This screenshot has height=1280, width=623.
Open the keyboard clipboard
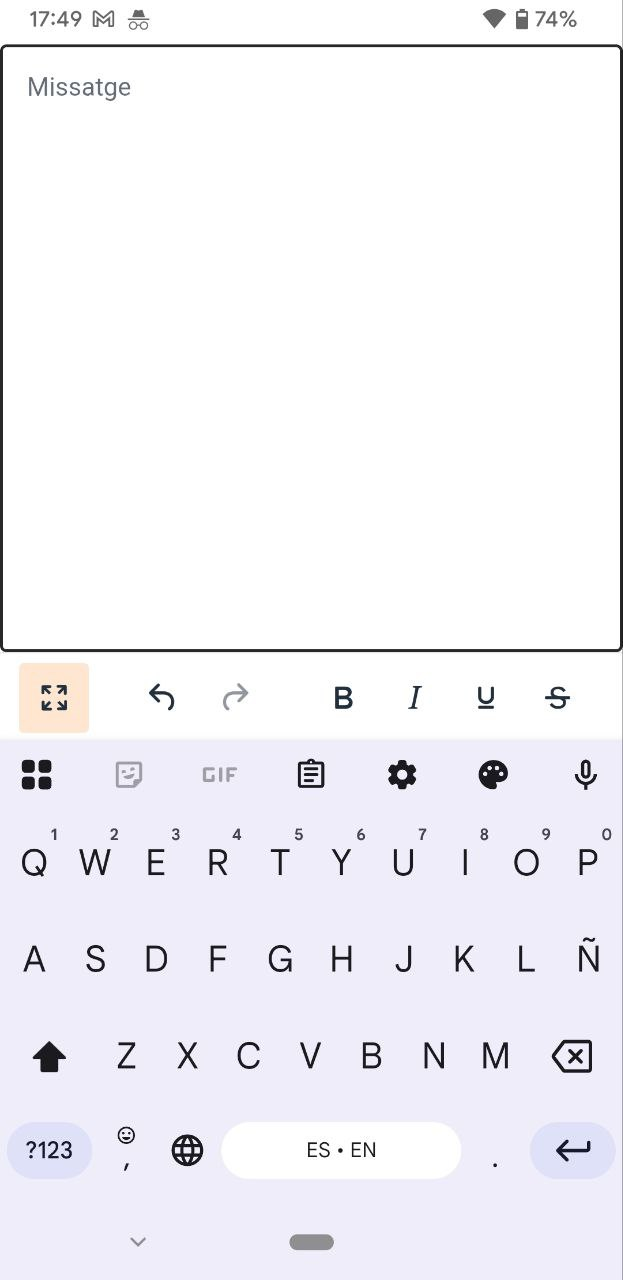point(311,774)
